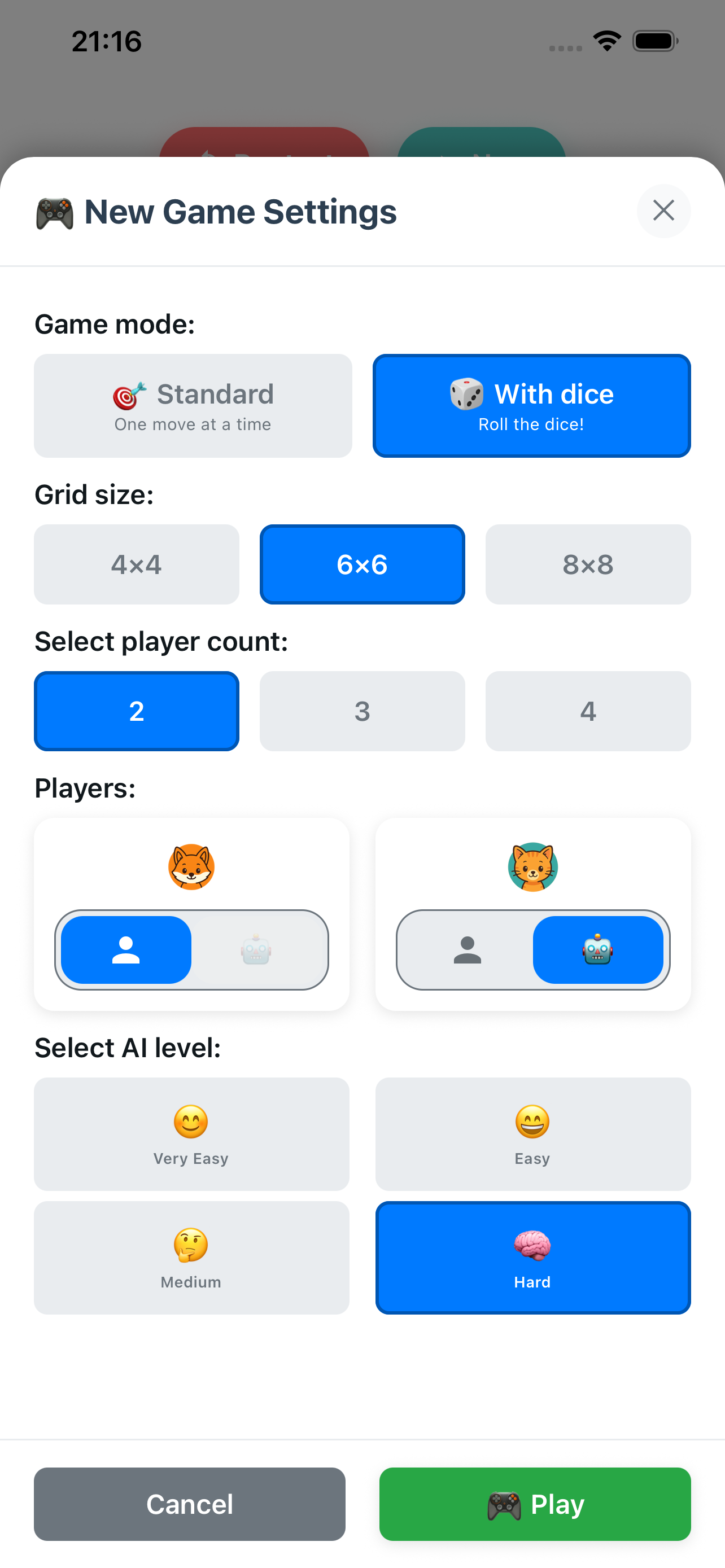Choose Easy AI level
Viewport: 725px width, 1568px height.
click(x=532, y=1133)
